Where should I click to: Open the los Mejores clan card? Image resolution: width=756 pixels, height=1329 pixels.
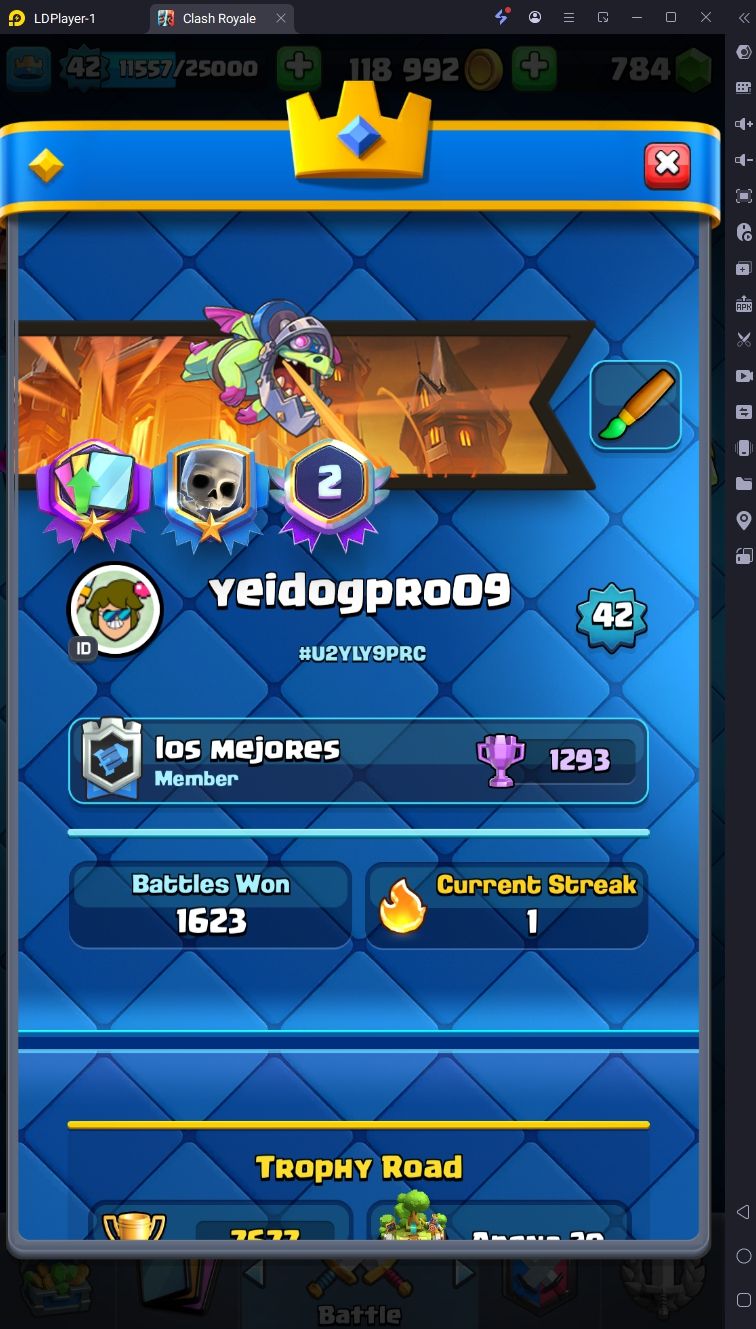[x=358, y=761]
